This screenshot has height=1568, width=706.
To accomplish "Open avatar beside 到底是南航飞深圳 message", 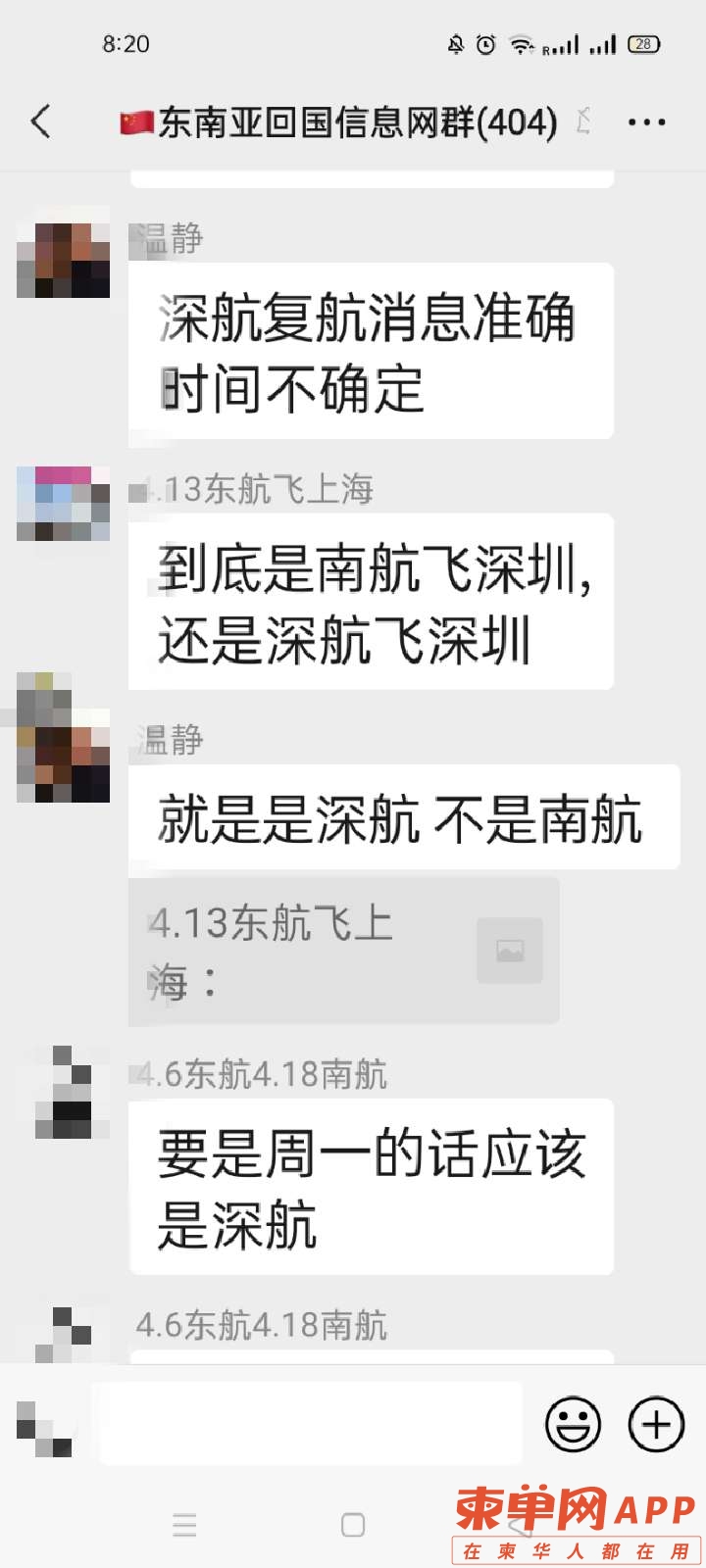I will click(64, 504).
